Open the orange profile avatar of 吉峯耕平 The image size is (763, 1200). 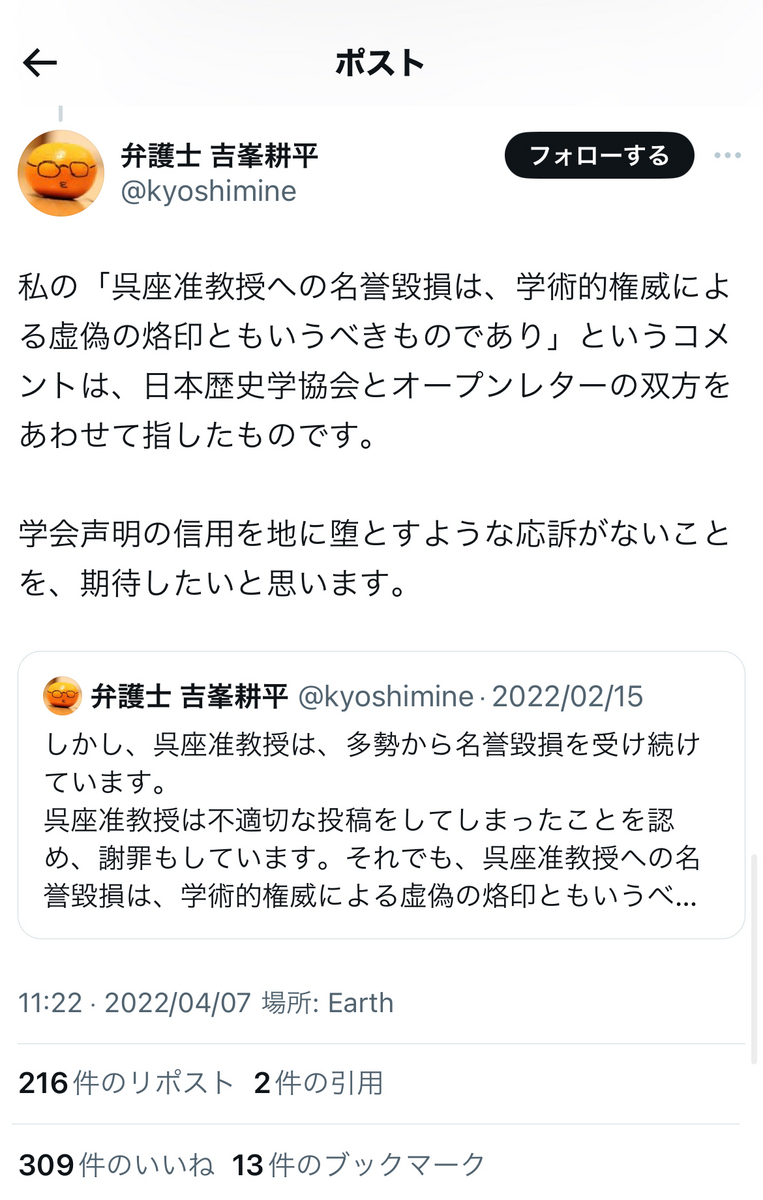(x=61, y=172)
